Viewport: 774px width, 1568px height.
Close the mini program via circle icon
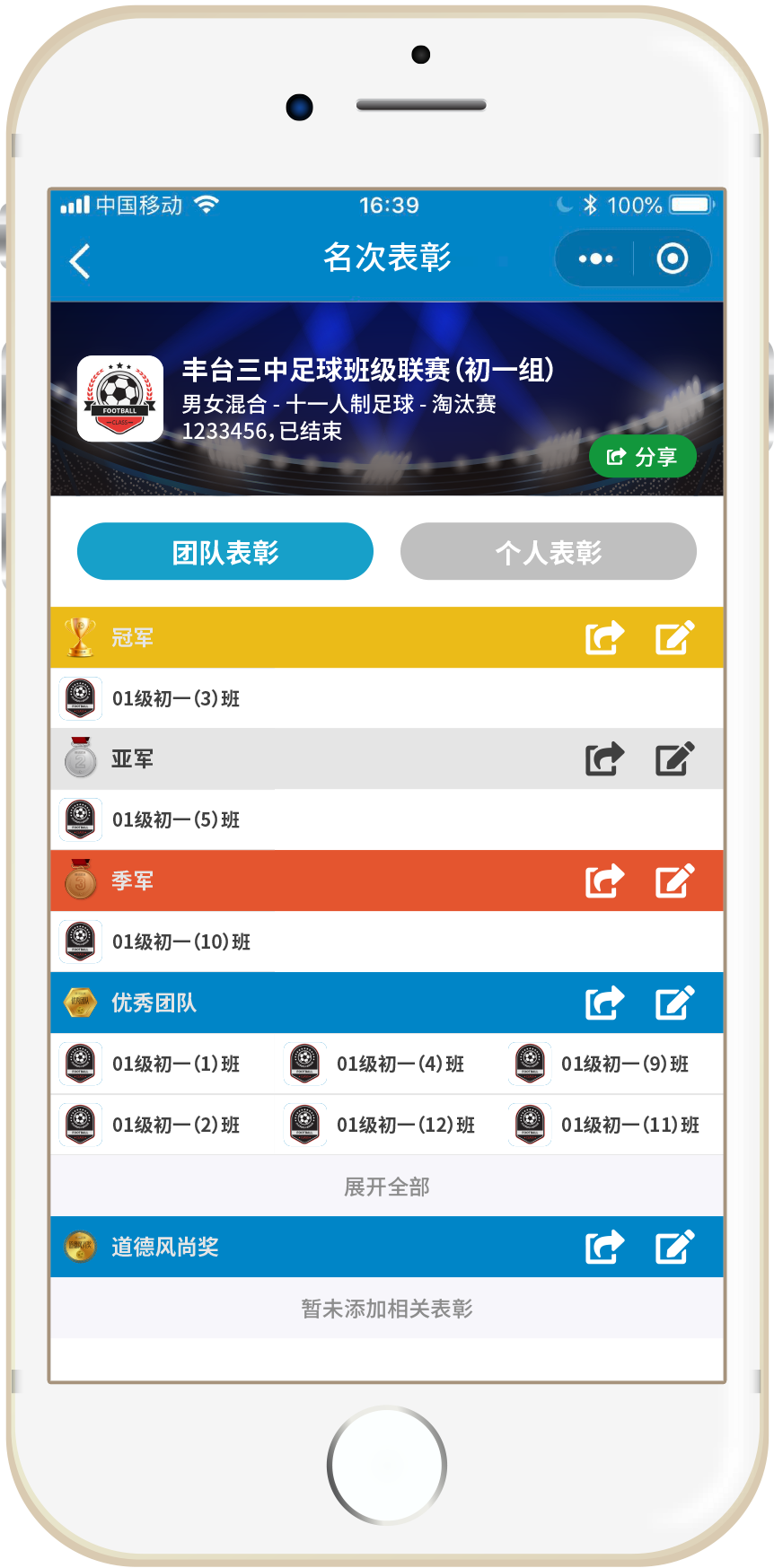(673, 259)
